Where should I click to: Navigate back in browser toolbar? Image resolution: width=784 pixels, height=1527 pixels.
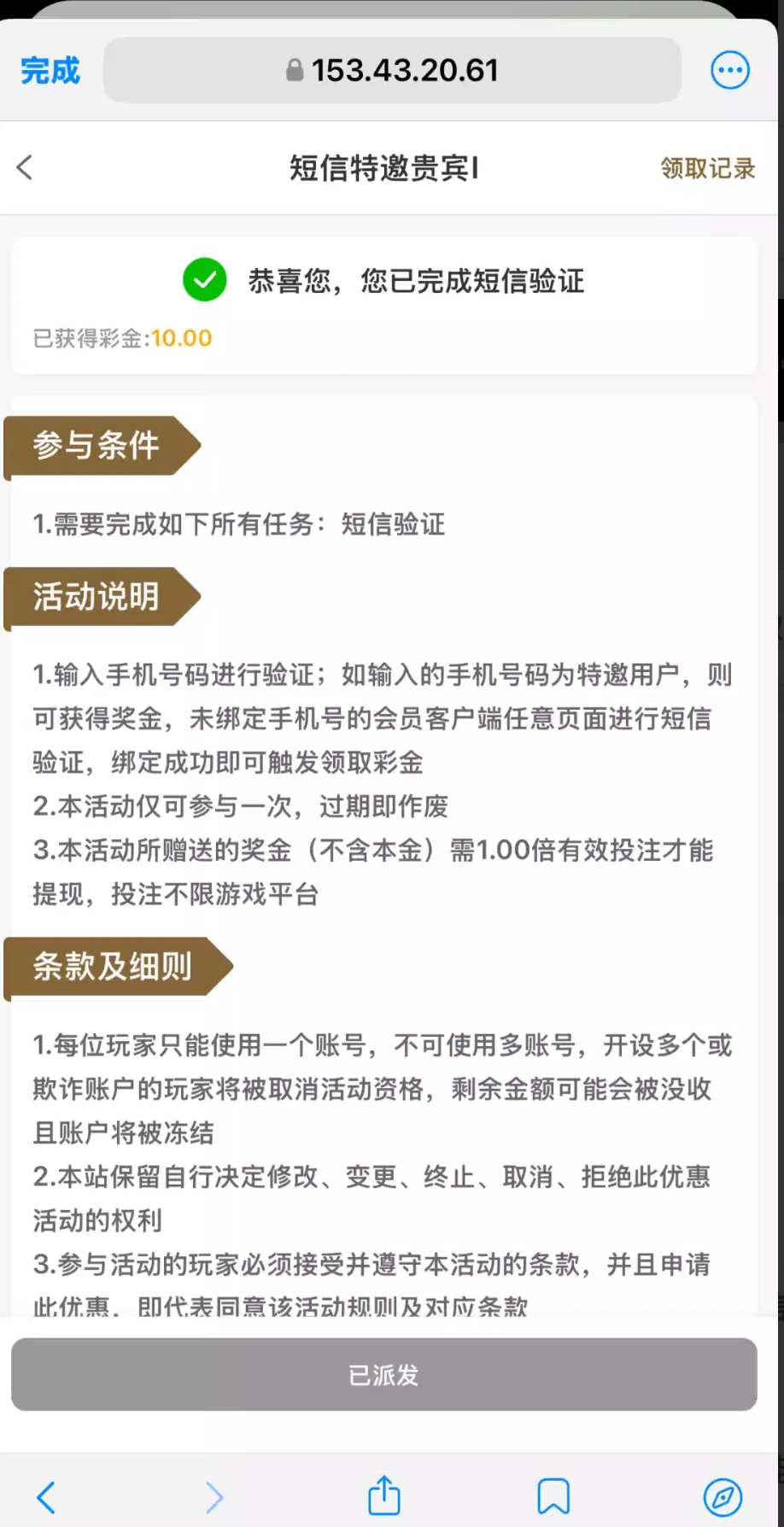point(47,1497)
